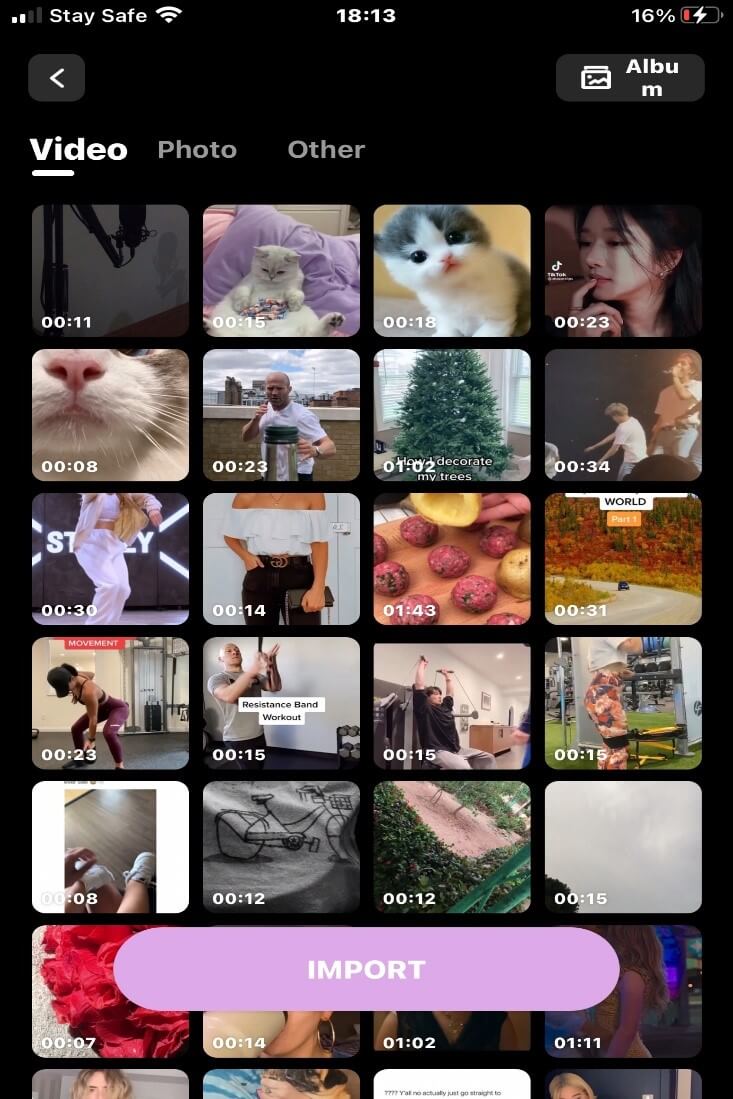Pick the 01:43 meatballs cooking video

pyautogui.click(x=452, y=558)
